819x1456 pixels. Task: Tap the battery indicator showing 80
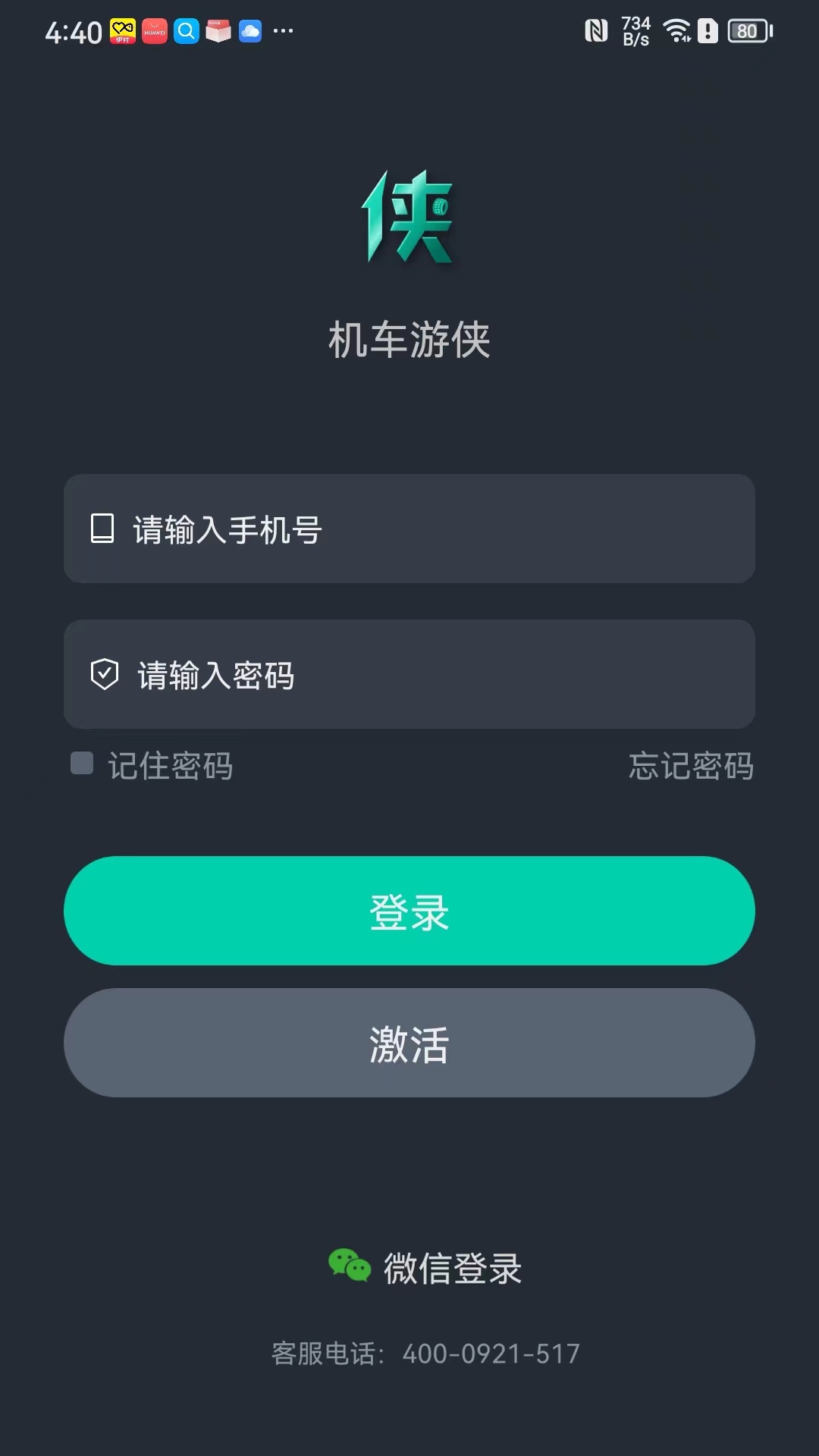pos(747,32)
